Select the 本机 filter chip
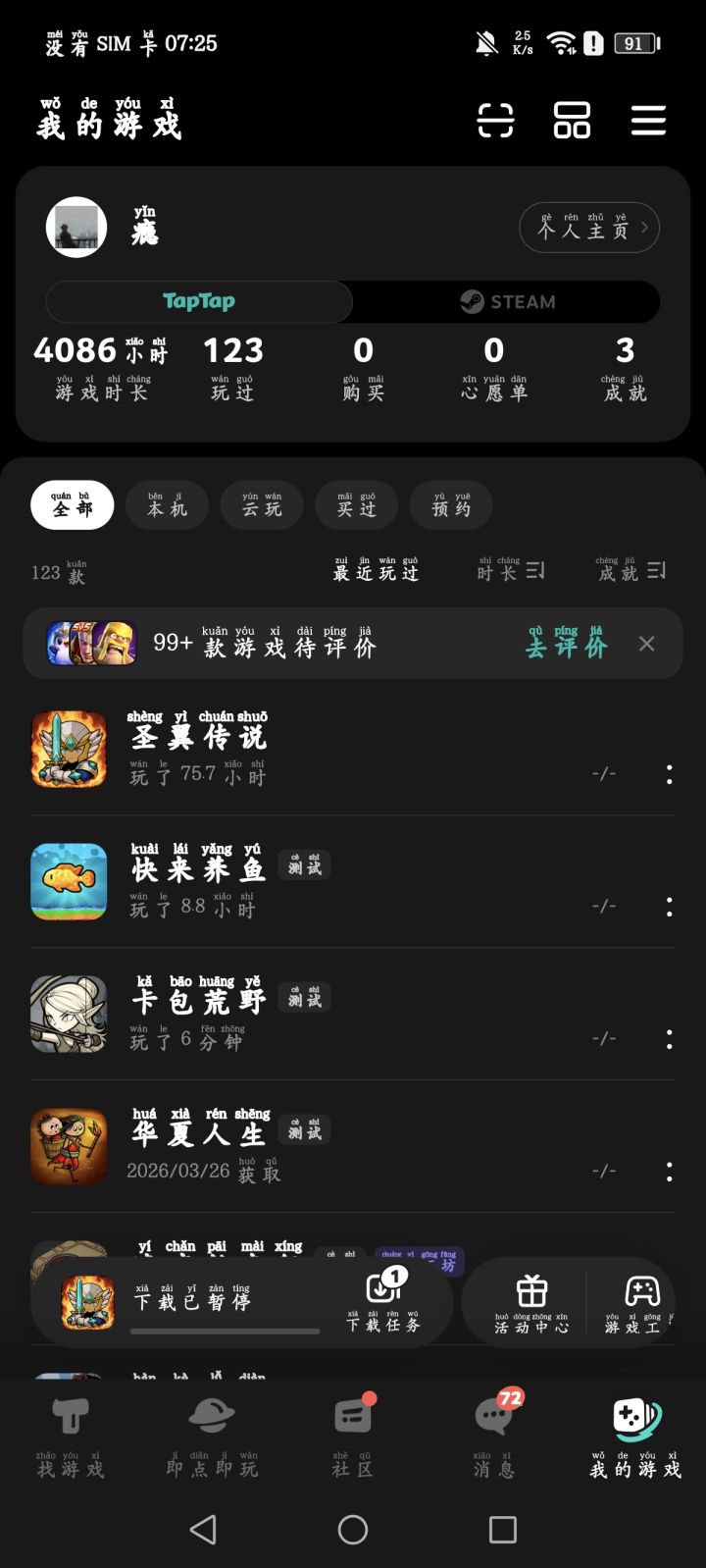The image size is (706, 1568). [x=166, y=505]
